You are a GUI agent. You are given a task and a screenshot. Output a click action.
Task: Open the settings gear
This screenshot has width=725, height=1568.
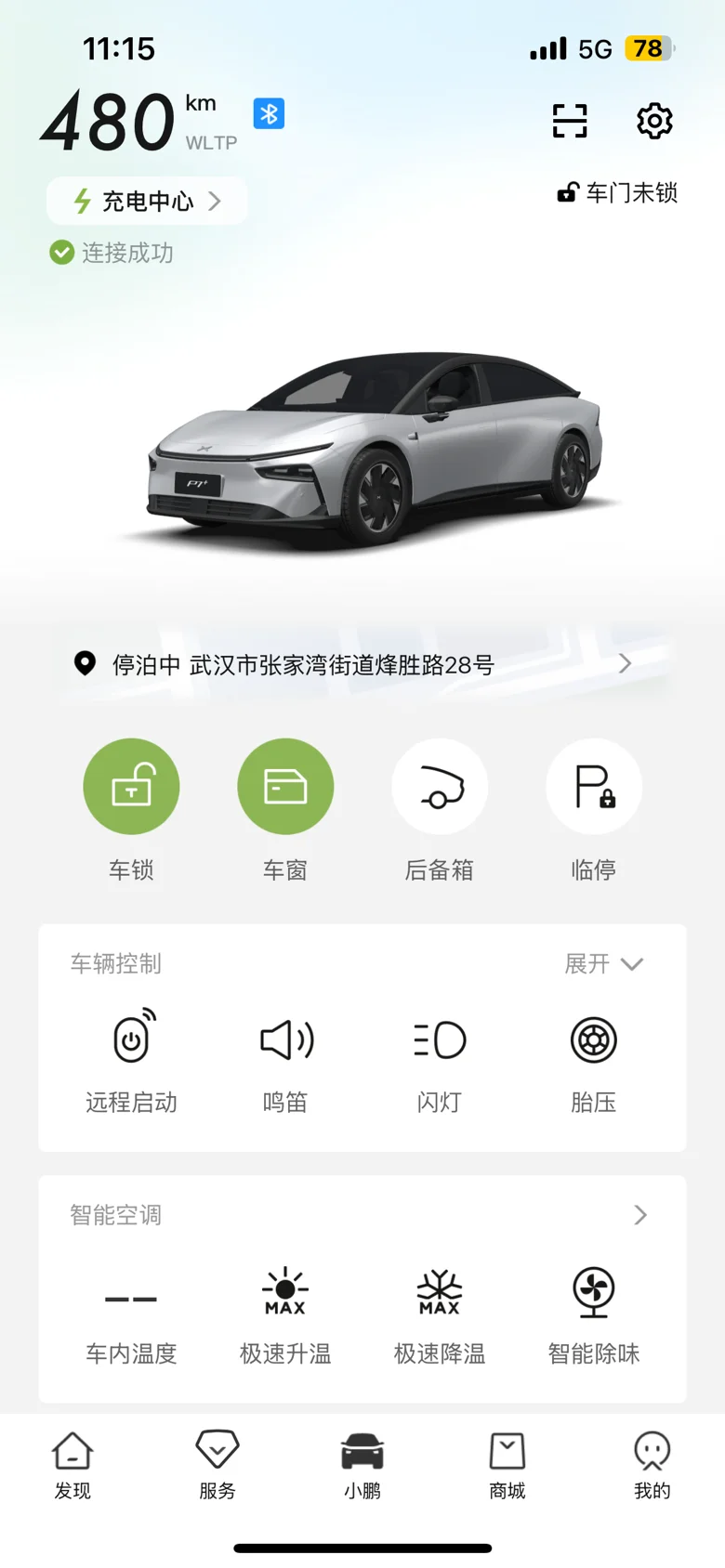pyautogui.click(x=654, y=121)
